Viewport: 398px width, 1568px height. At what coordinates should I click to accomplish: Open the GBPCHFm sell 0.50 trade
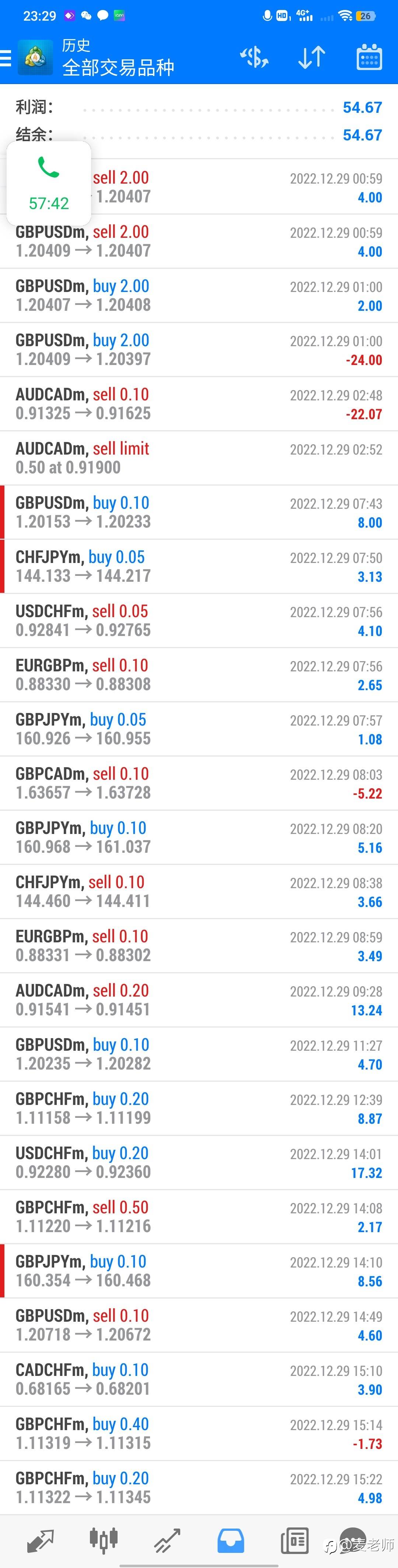(199, 1217)
